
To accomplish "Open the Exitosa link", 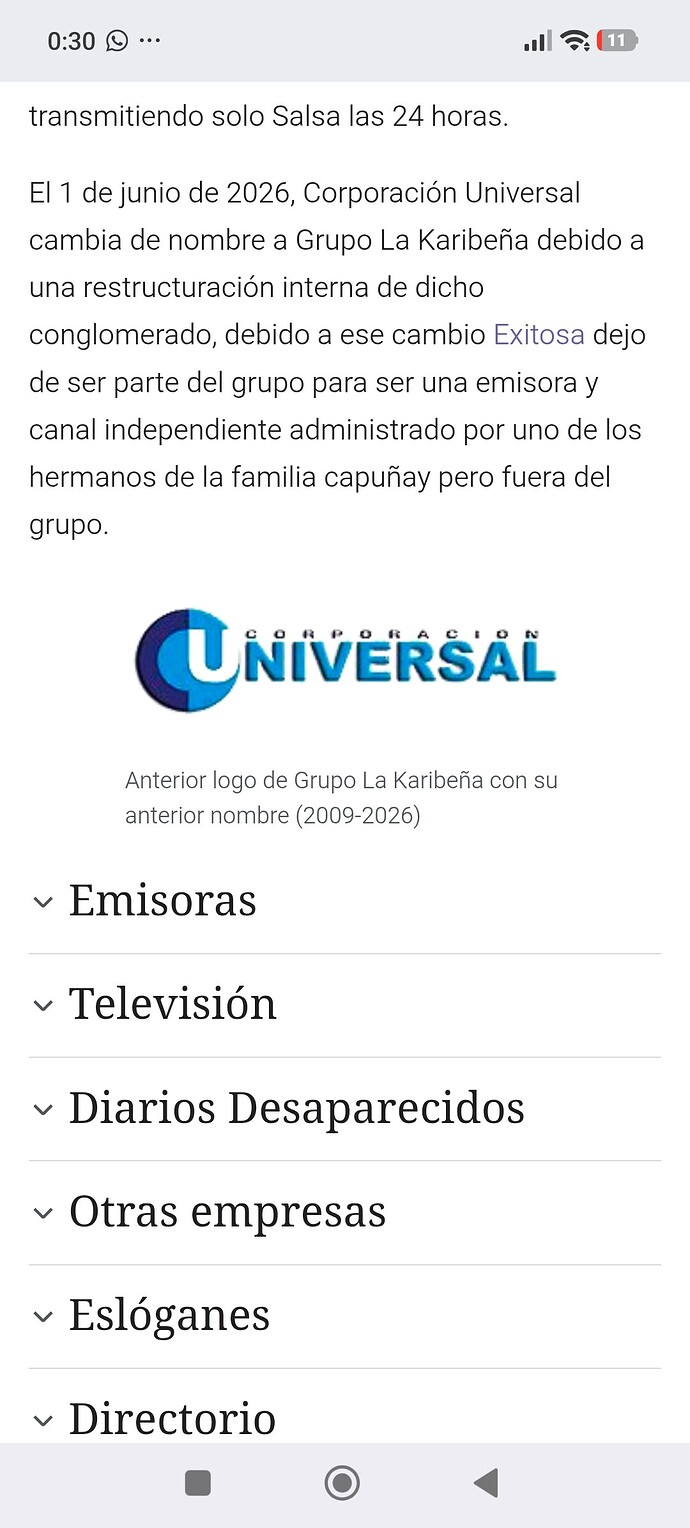I will click(539, 335).
